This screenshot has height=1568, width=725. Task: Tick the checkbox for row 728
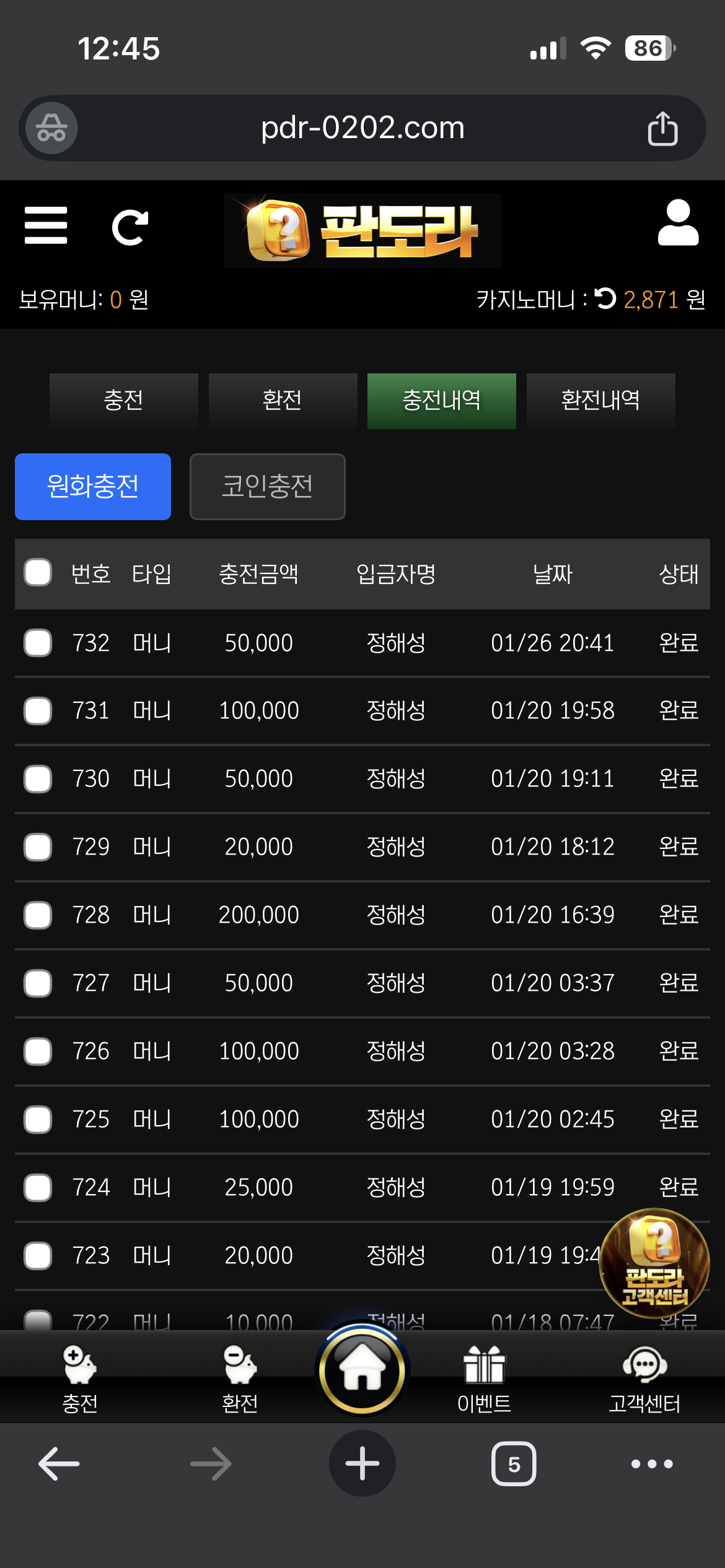[x=38, y=915]
